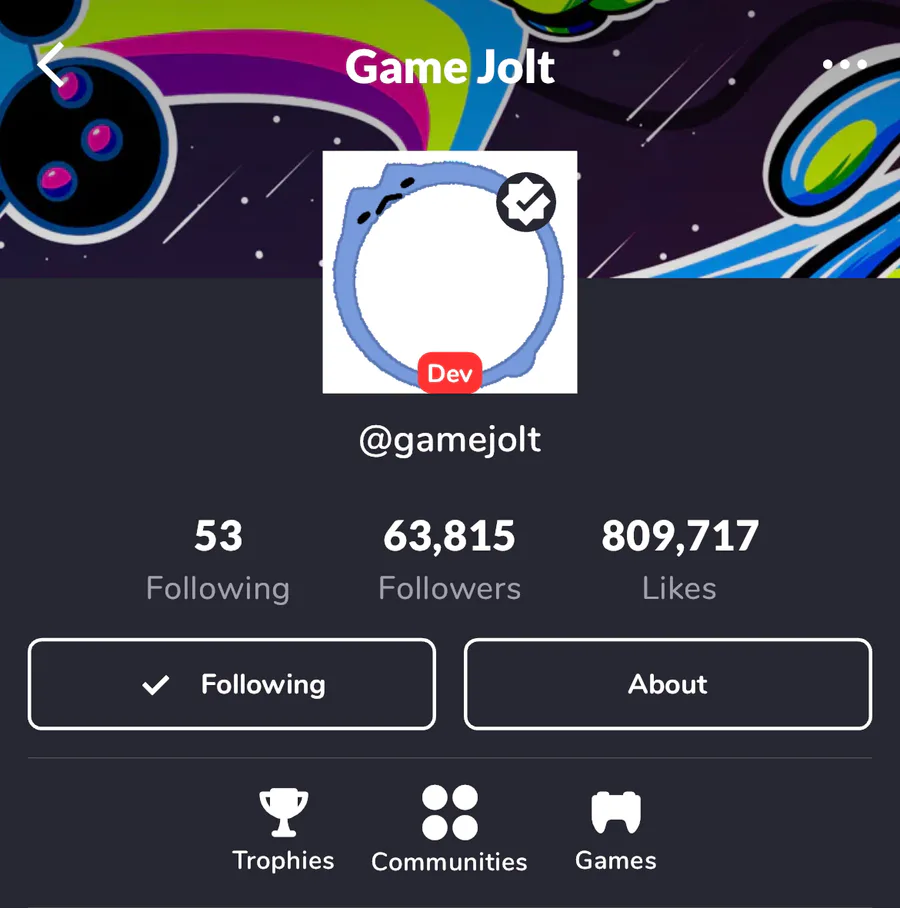Go back using the top-left arrow
900x908 pixels.
pyautogui.click(x=52, y=66)
